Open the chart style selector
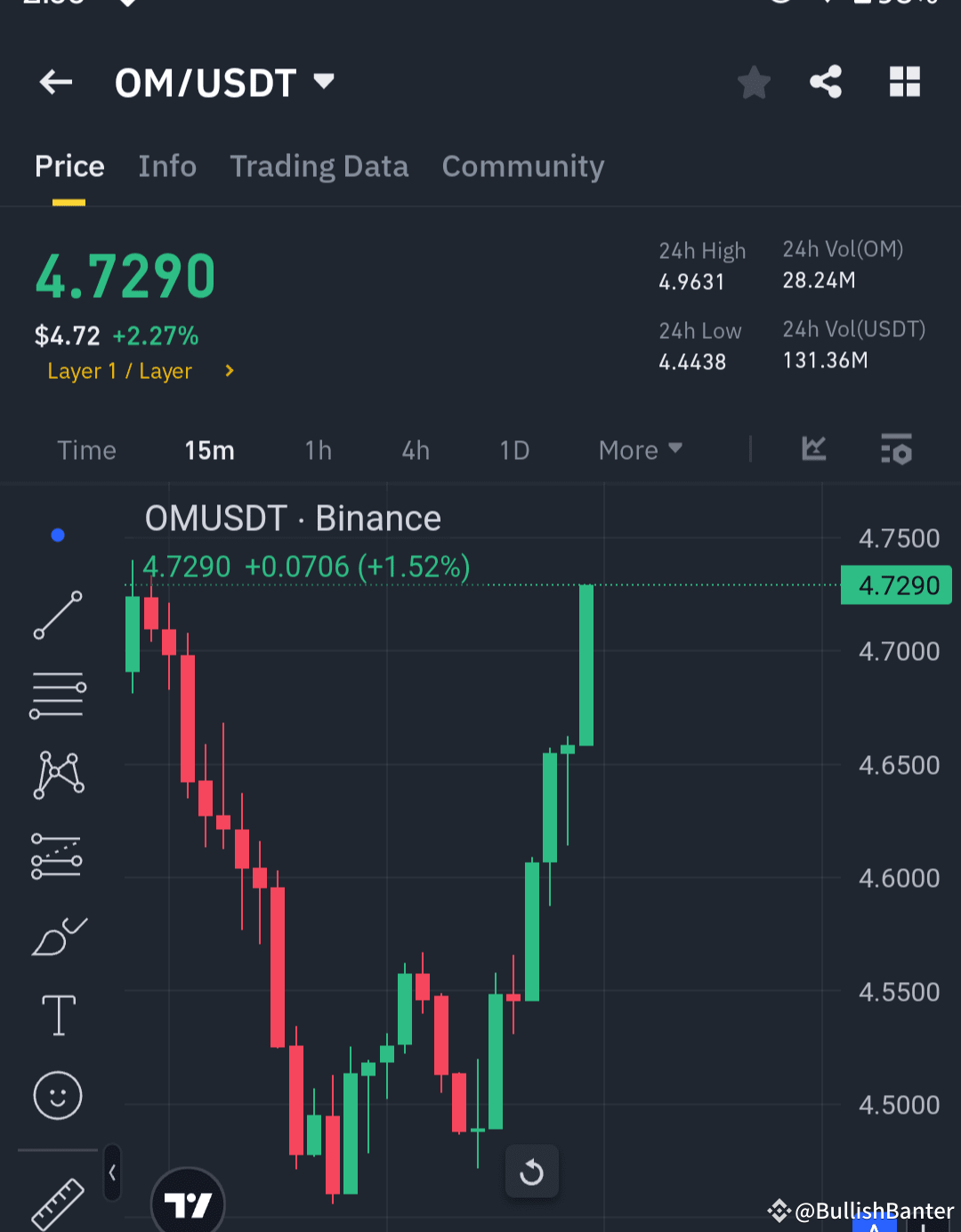This screenshot has height=1232, width=961. pos(813,450)
